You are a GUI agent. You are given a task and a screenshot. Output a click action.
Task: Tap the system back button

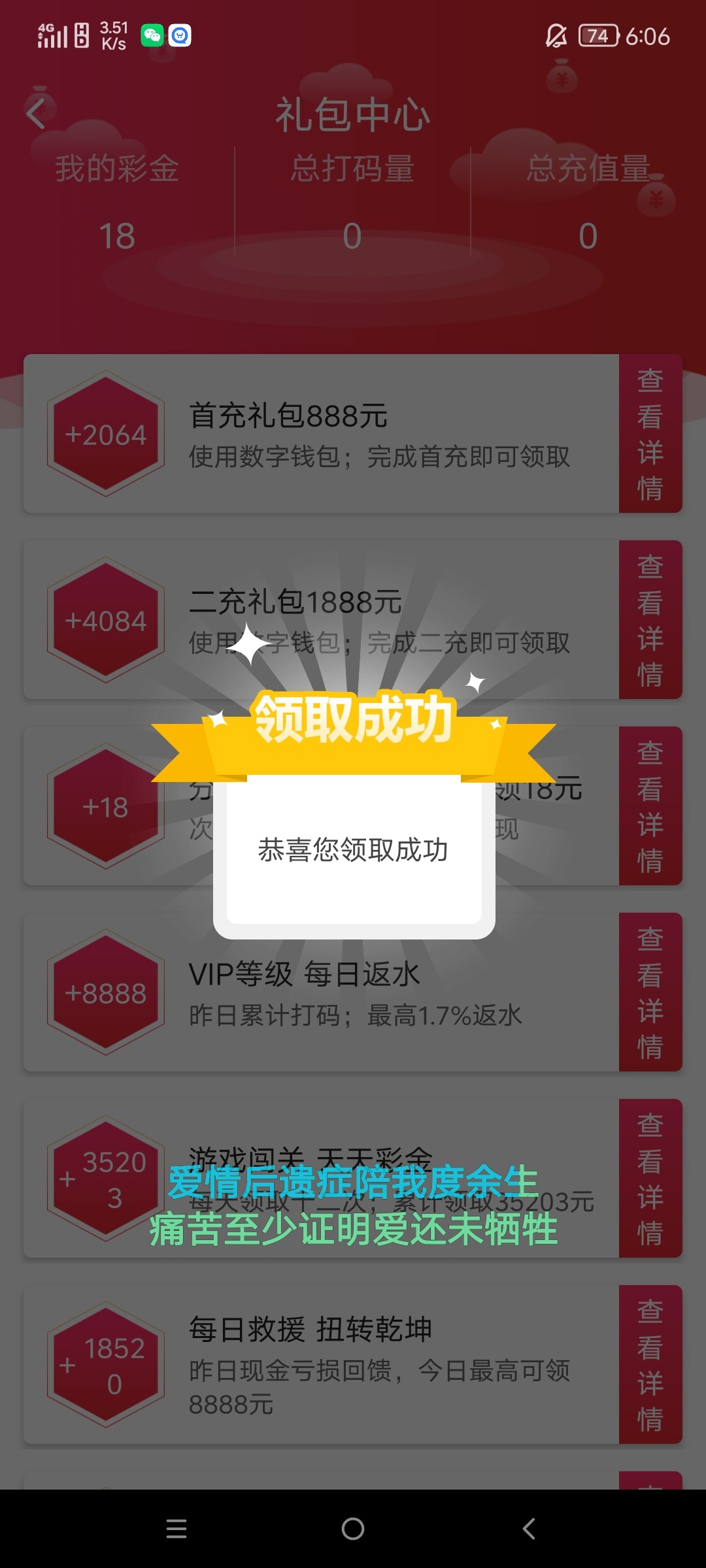click(x=529, y=1529)
